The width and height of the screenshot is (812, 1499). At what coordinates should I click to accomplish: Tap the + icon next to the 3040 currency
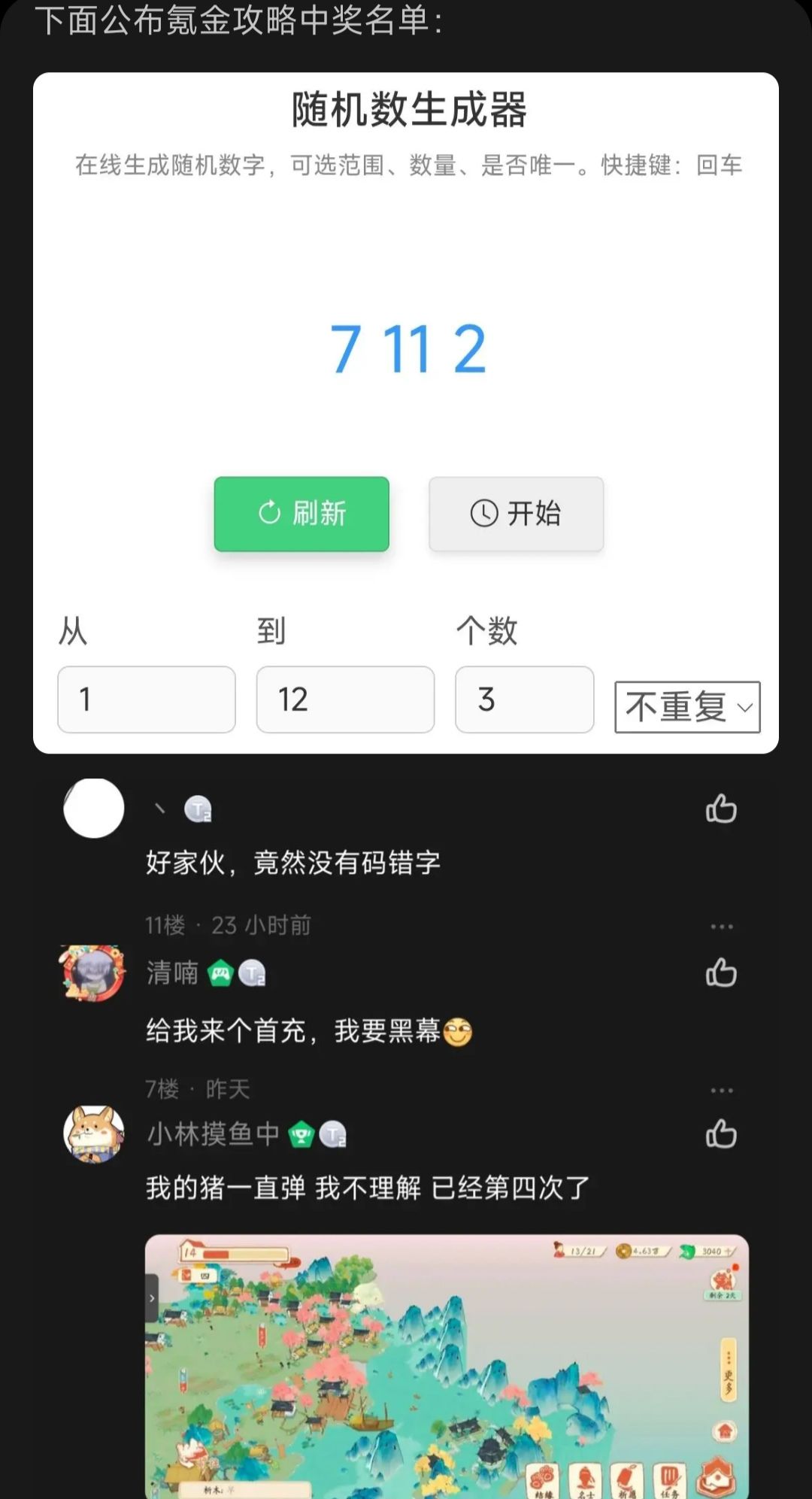click(729, 1250)
